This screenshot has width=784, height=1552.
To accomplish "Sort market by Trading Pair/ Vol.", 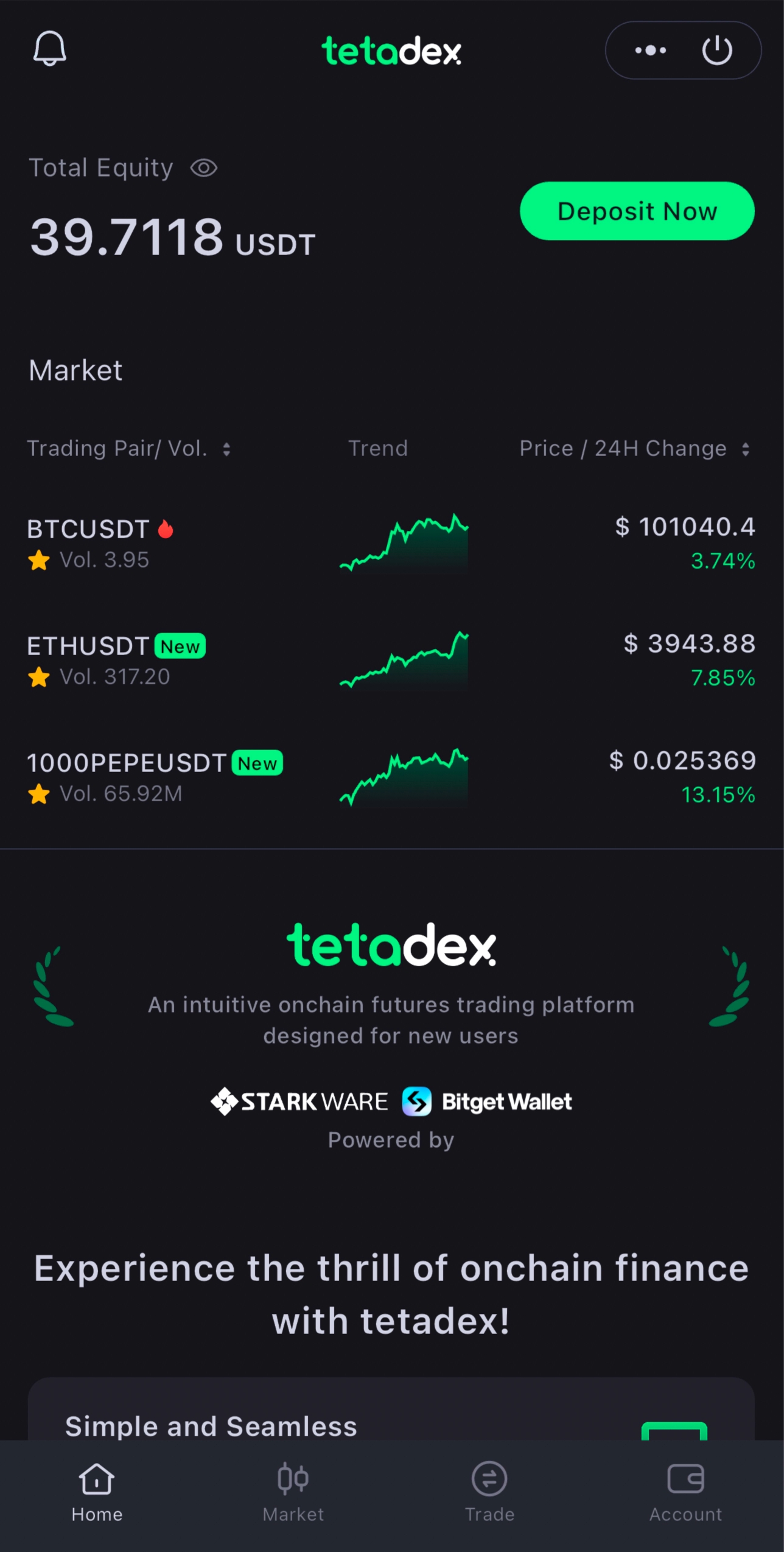I will 226,449.
